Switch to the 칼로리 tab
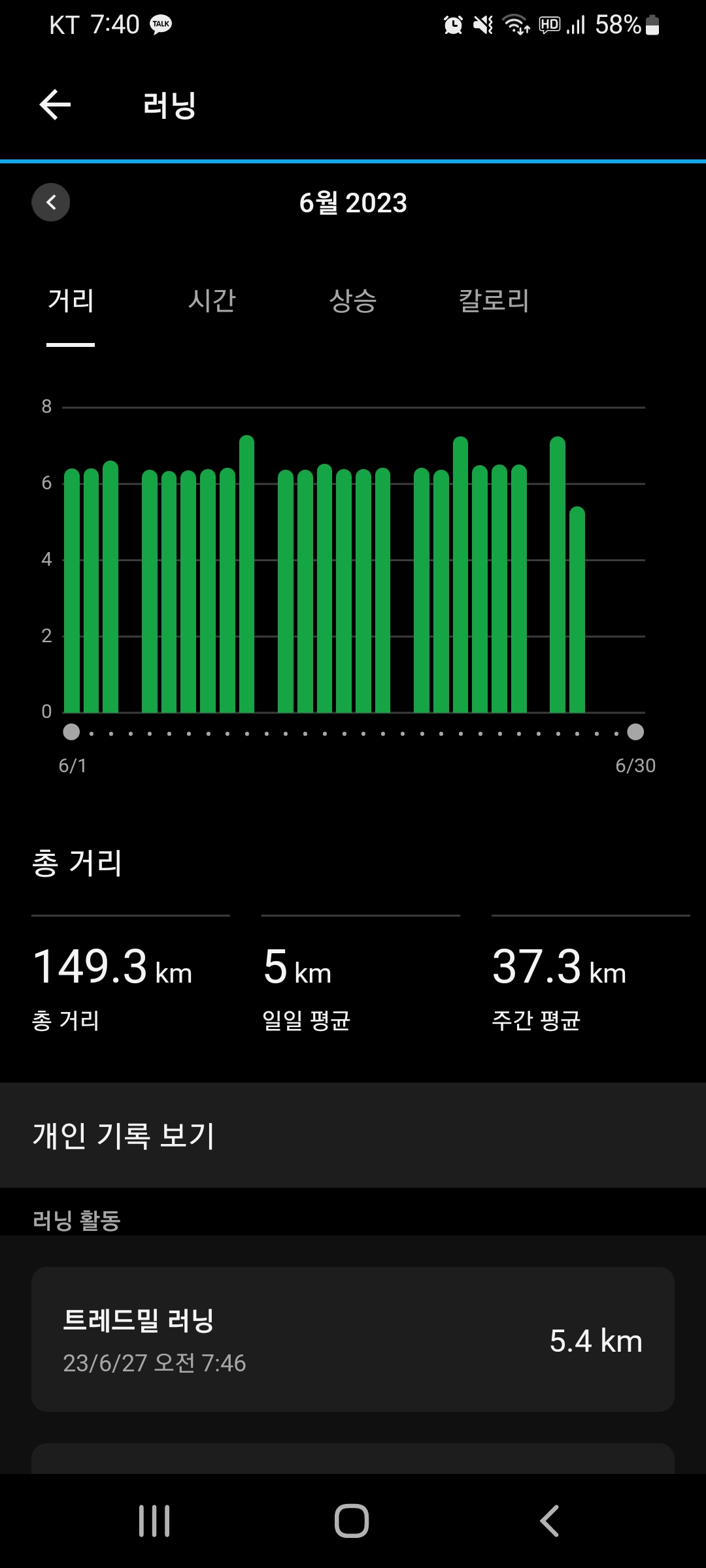 click(x=494, y=301)
